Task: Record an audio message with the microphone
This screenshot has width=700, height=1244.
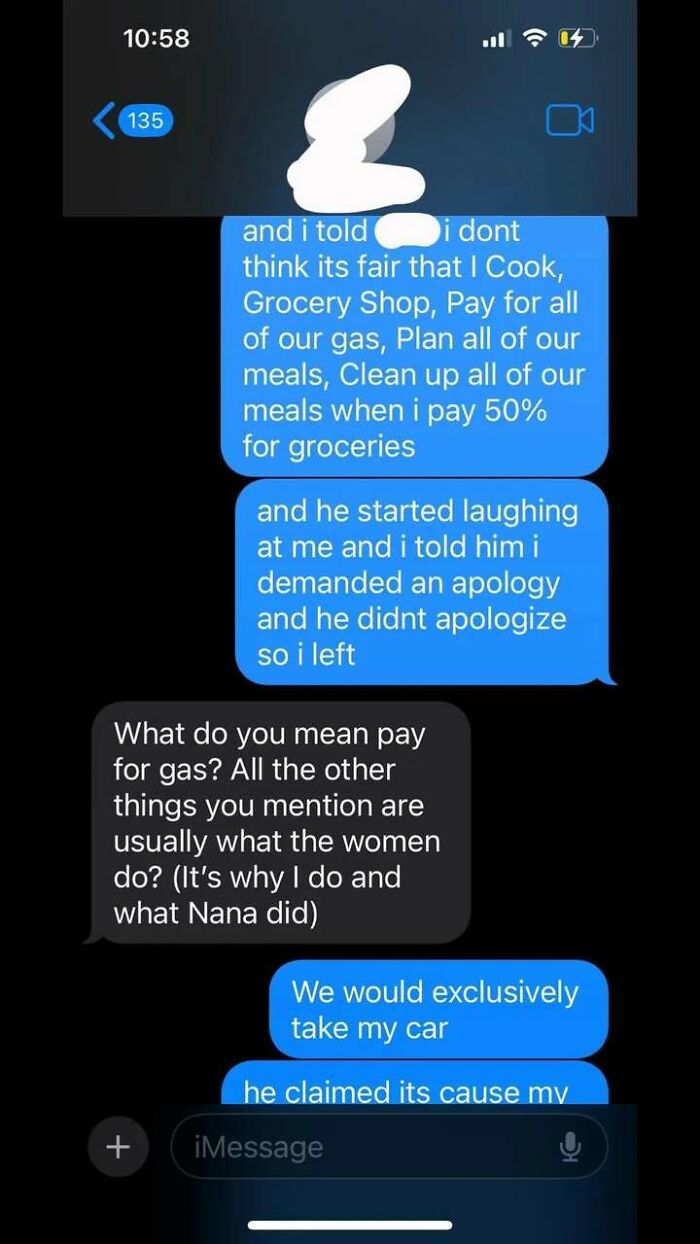Action: [570, 1146]
